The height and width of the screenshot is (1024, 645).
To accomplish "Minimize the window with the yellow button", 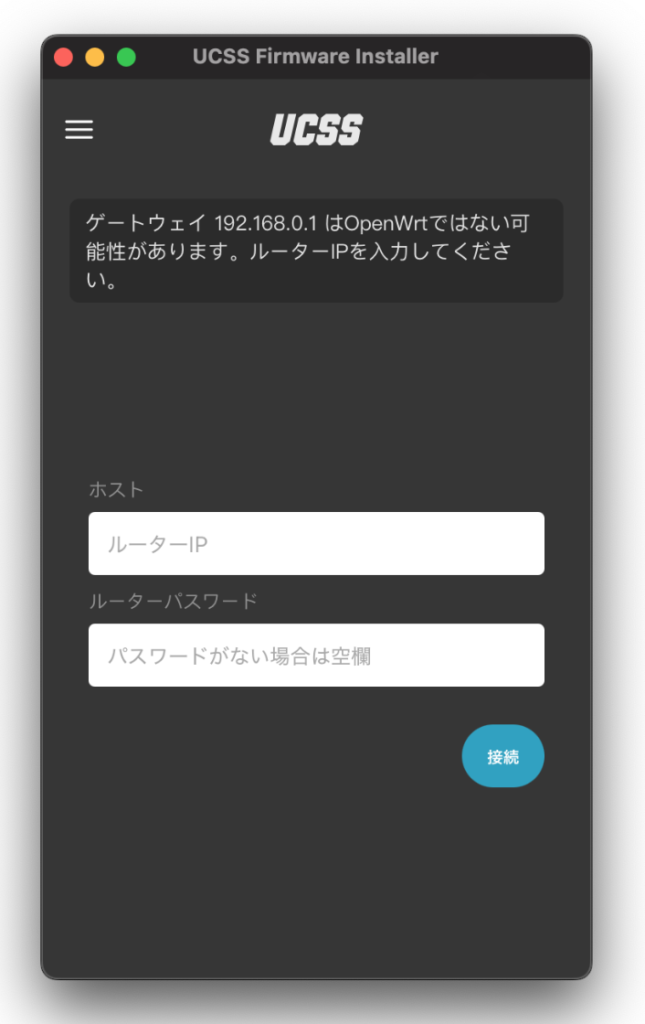I will point(95,57).
